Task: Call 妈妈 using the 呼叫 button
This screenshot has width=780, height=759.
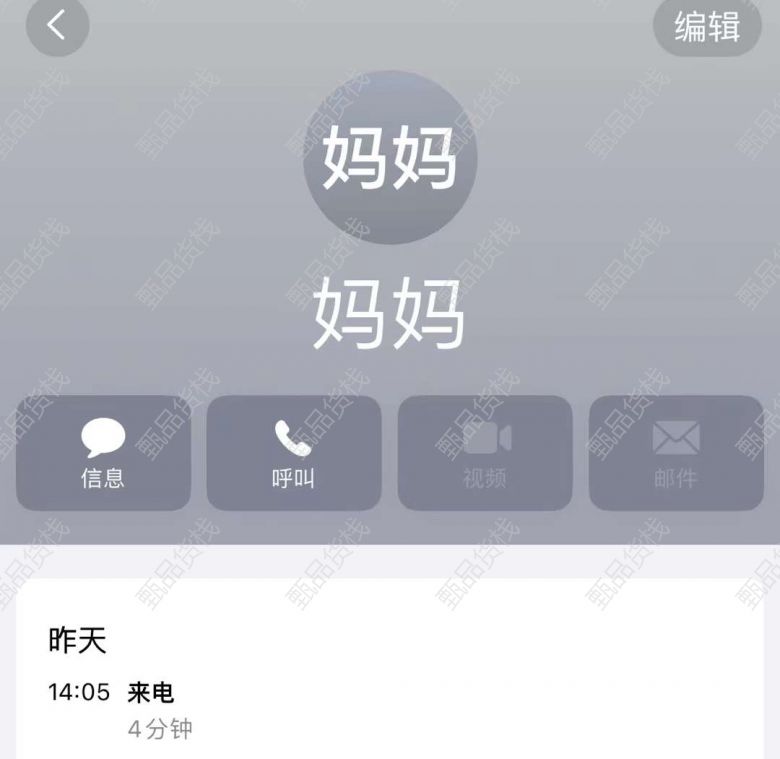Action: click(x=293, y=453)
